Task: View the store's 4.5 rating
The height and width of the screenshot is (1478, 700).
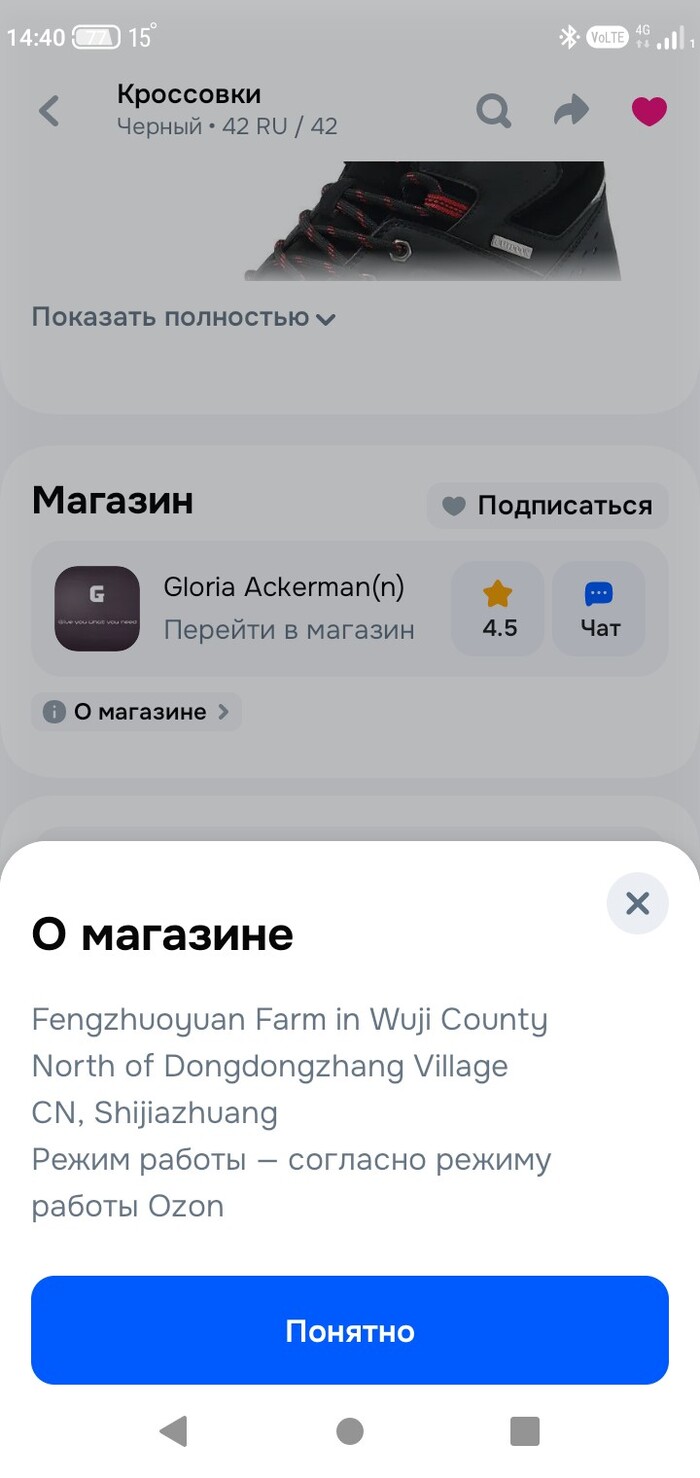Action: (498, 608)
